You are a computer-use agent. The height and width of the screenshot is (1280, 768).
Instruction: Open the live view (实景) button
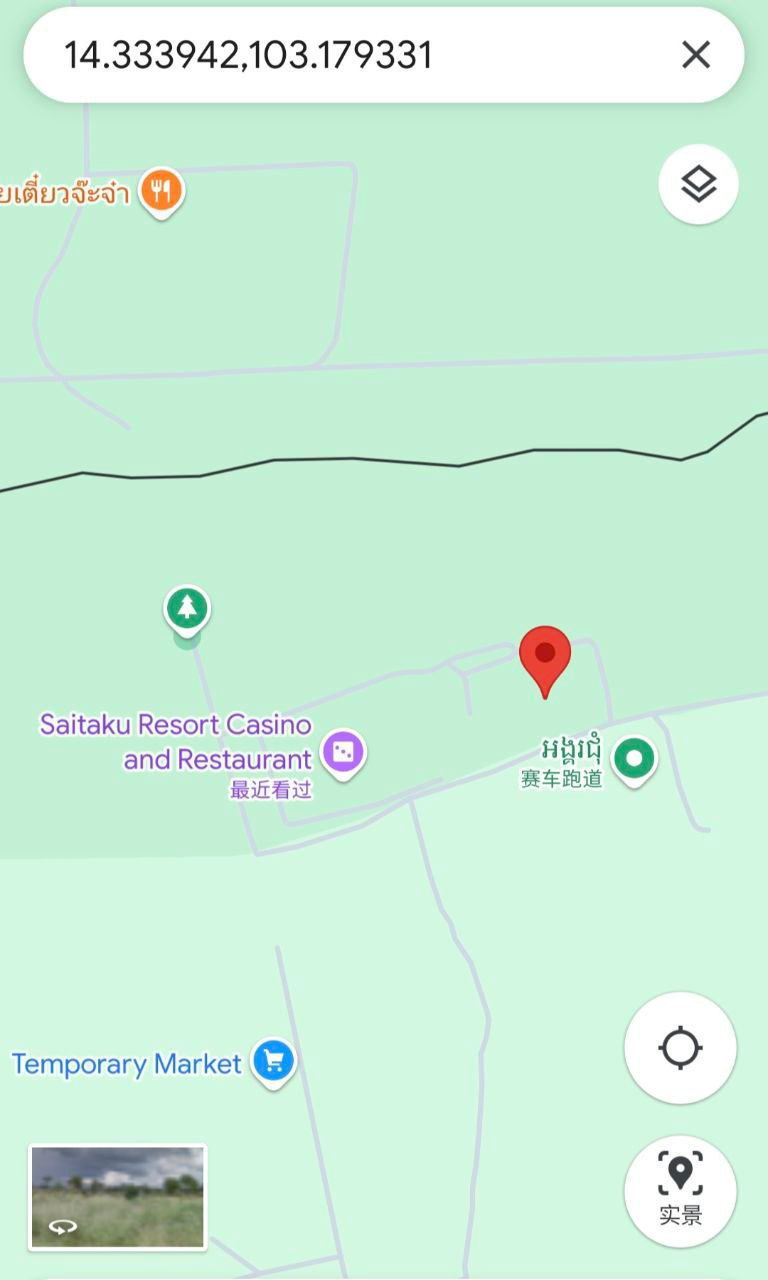[680, 1190]
